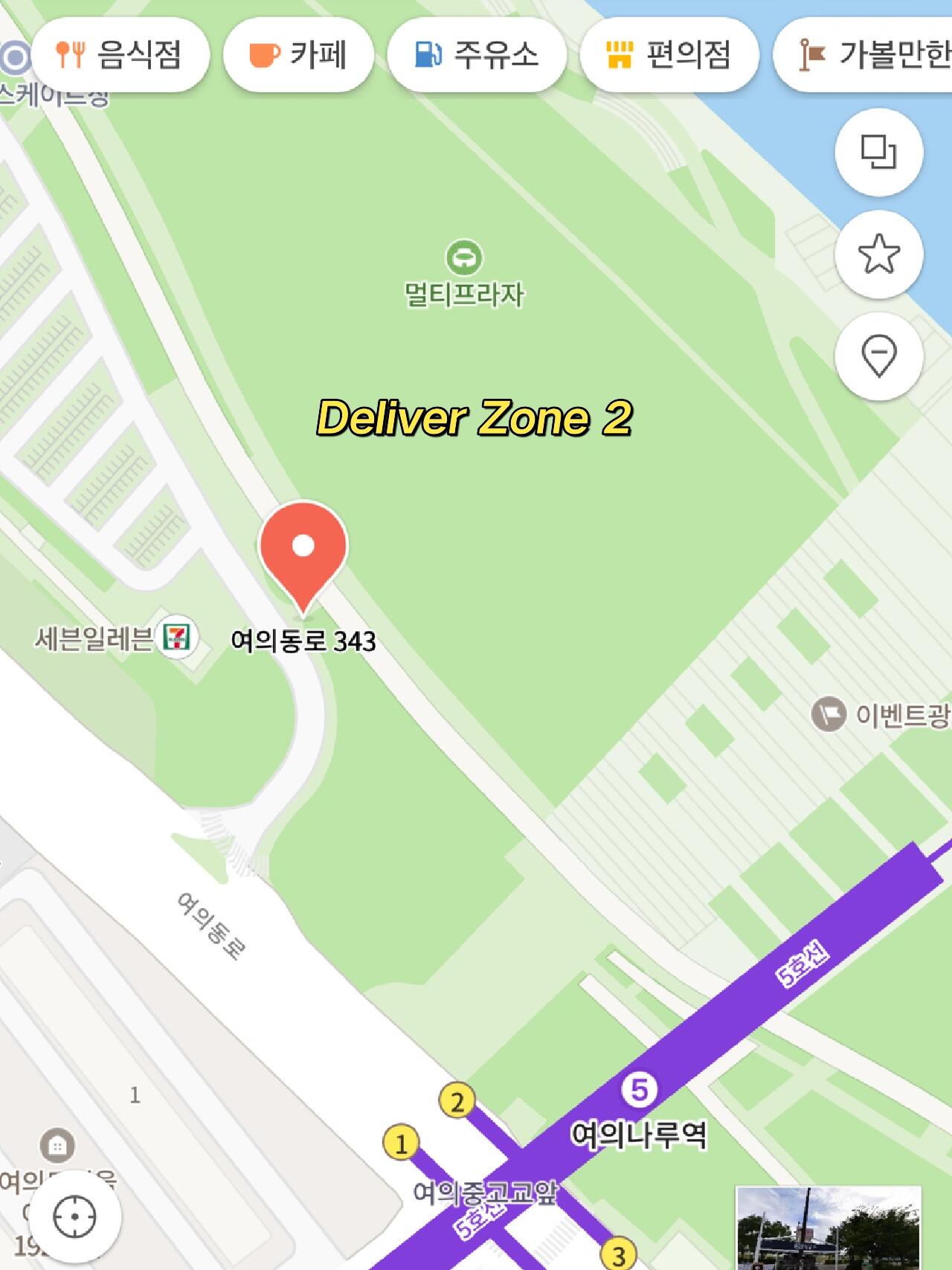952x1270 pixels.
Task: Show 주유소 gas stations chip
Action: click(477, 55)
